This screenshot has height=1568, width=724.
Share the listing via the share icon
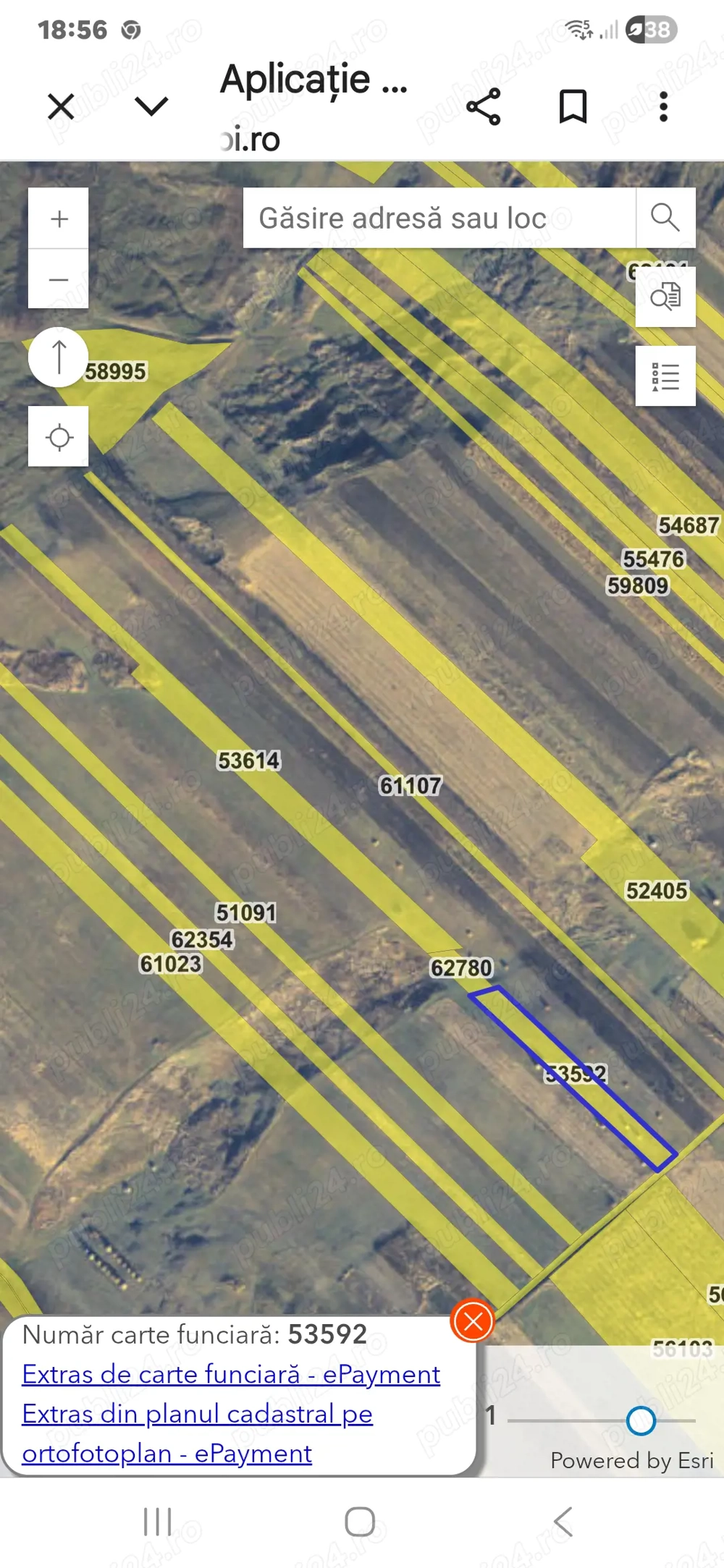(484, 106)
